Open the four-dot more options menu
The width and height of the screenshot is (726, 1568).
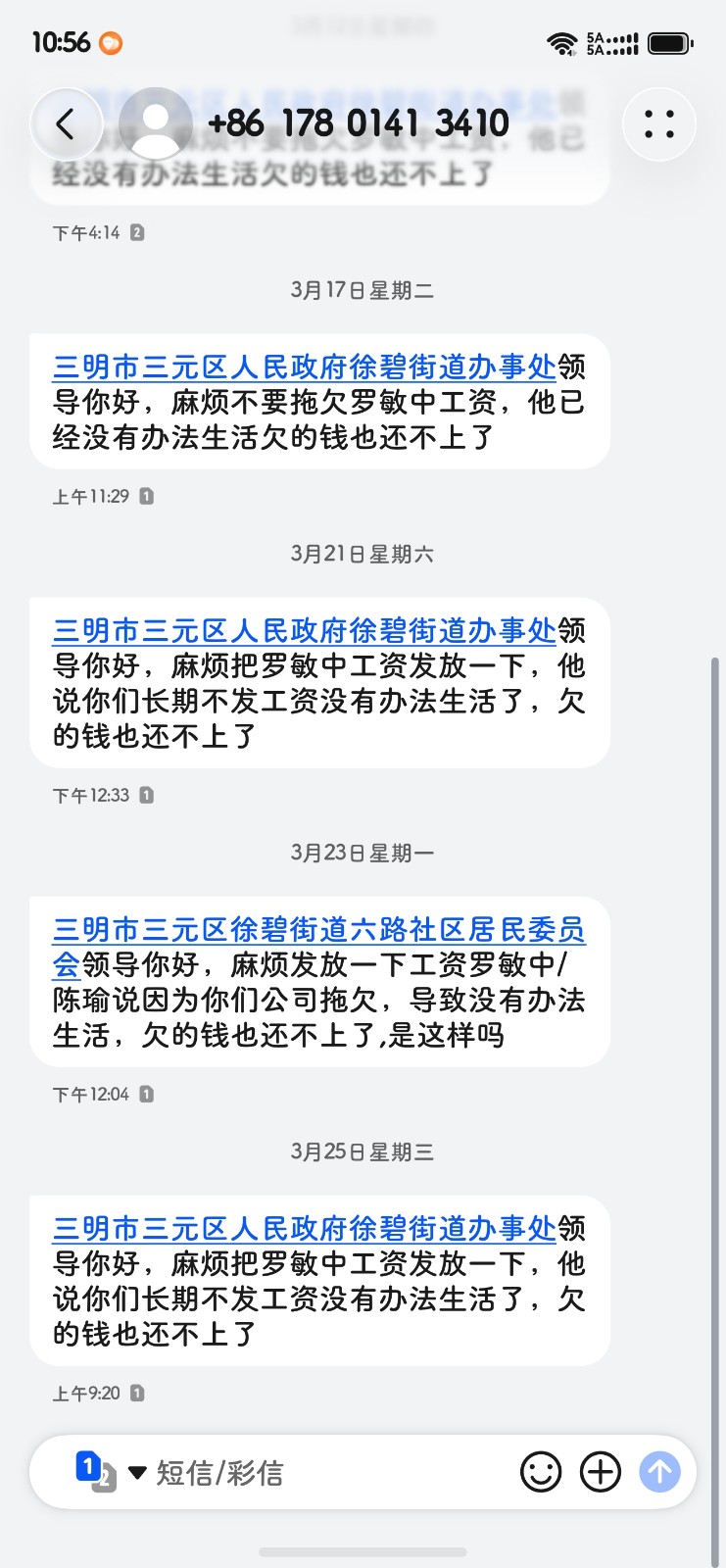pyautogui.click(x=658, y=124)
